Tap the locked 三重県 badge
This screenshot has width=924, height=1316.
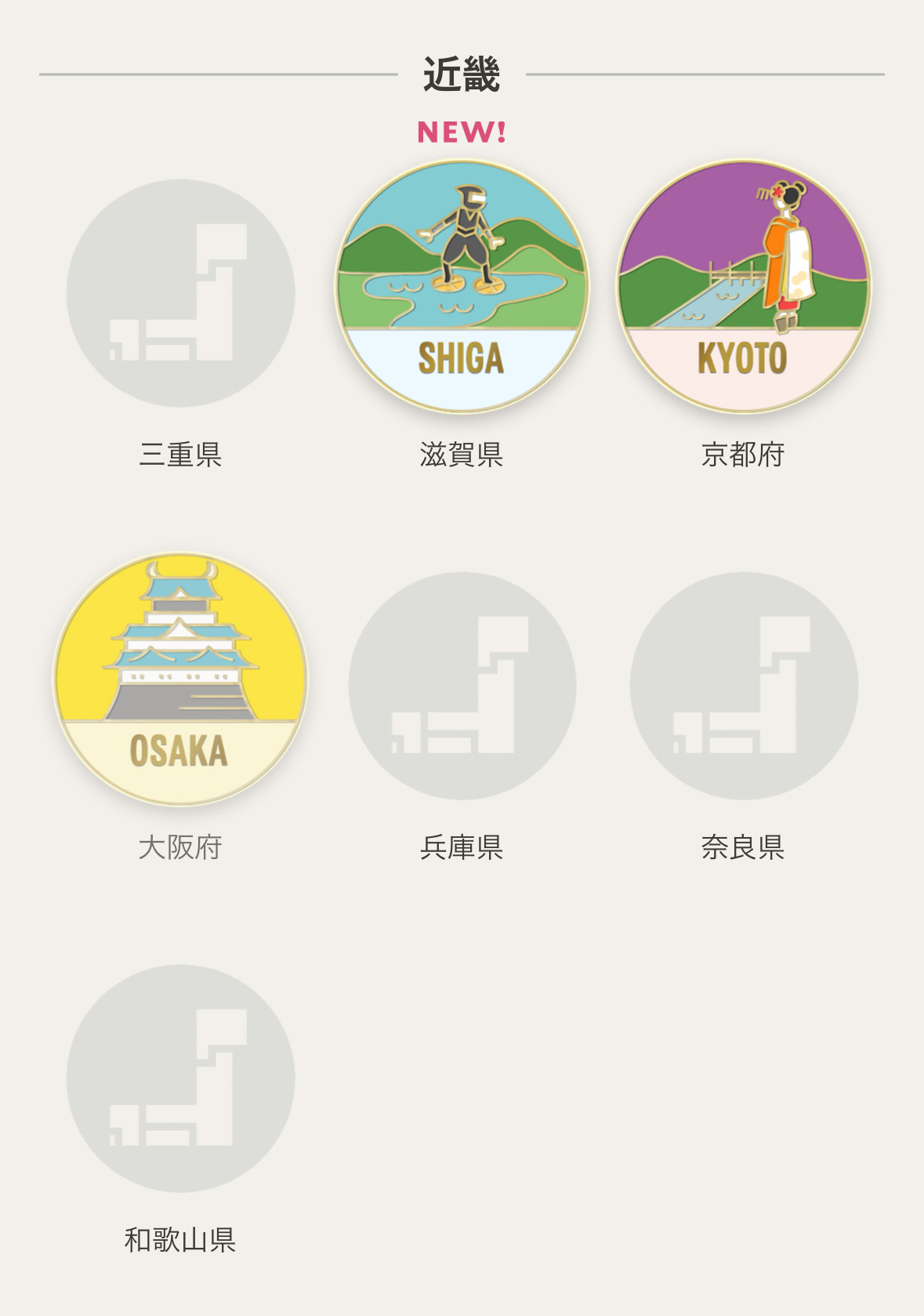point(180,293)
